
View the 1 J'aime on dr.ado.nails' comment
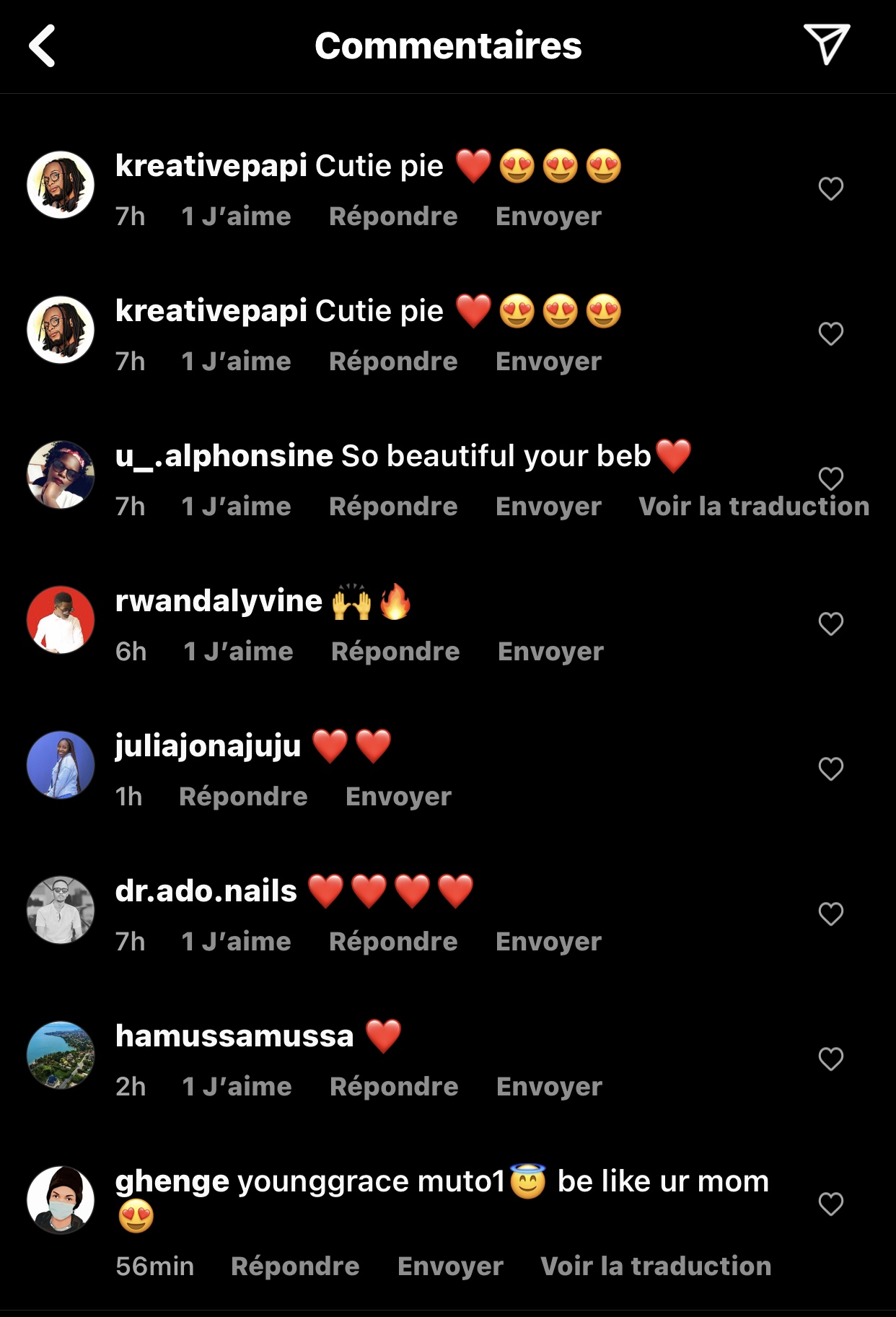(x=237, y=942)
